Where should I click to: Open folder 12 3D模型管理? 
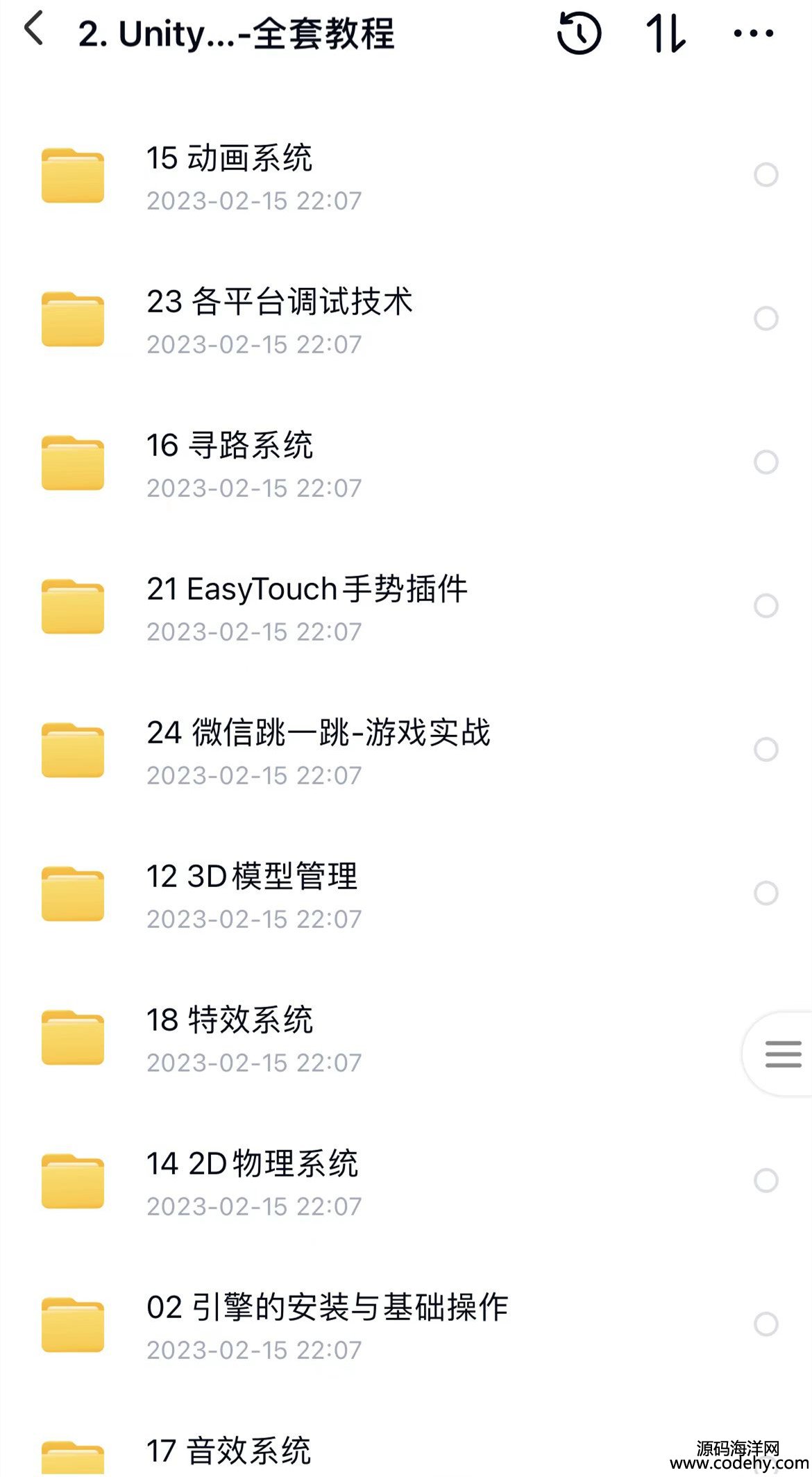point(406,895)
